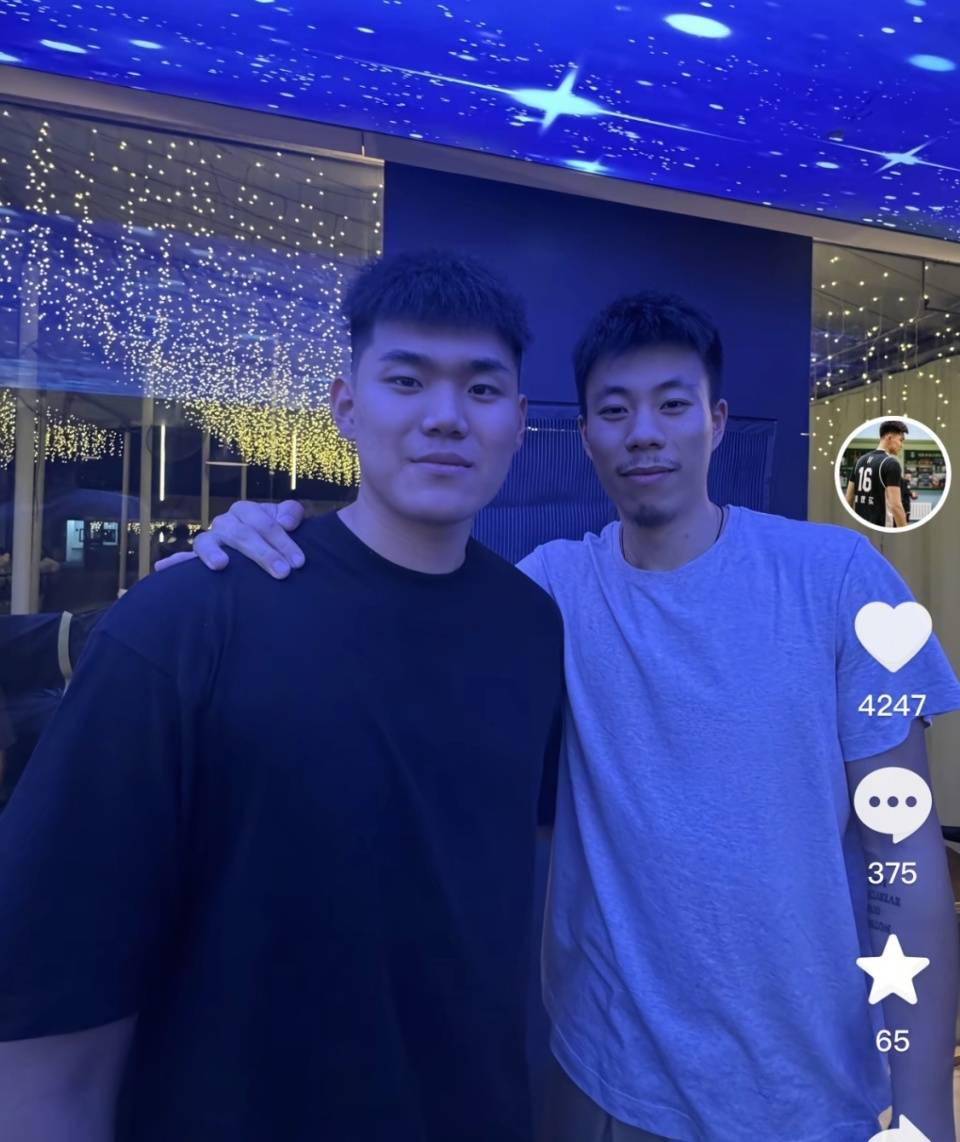Open the creator's profile avatar
Screen dimensions: 960x1142
point(891,472)
